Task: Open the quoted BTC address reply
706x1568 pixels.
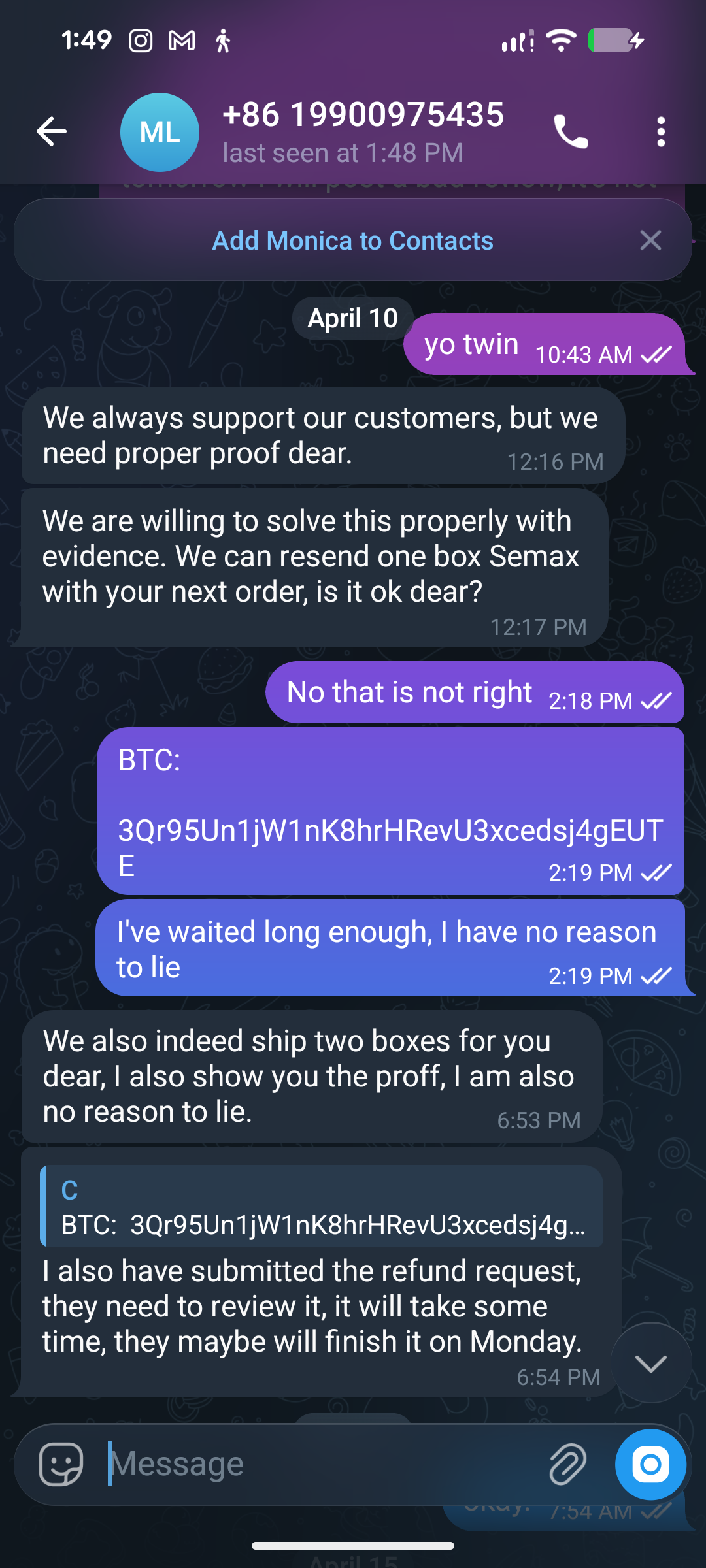Action: point(322,1206)
